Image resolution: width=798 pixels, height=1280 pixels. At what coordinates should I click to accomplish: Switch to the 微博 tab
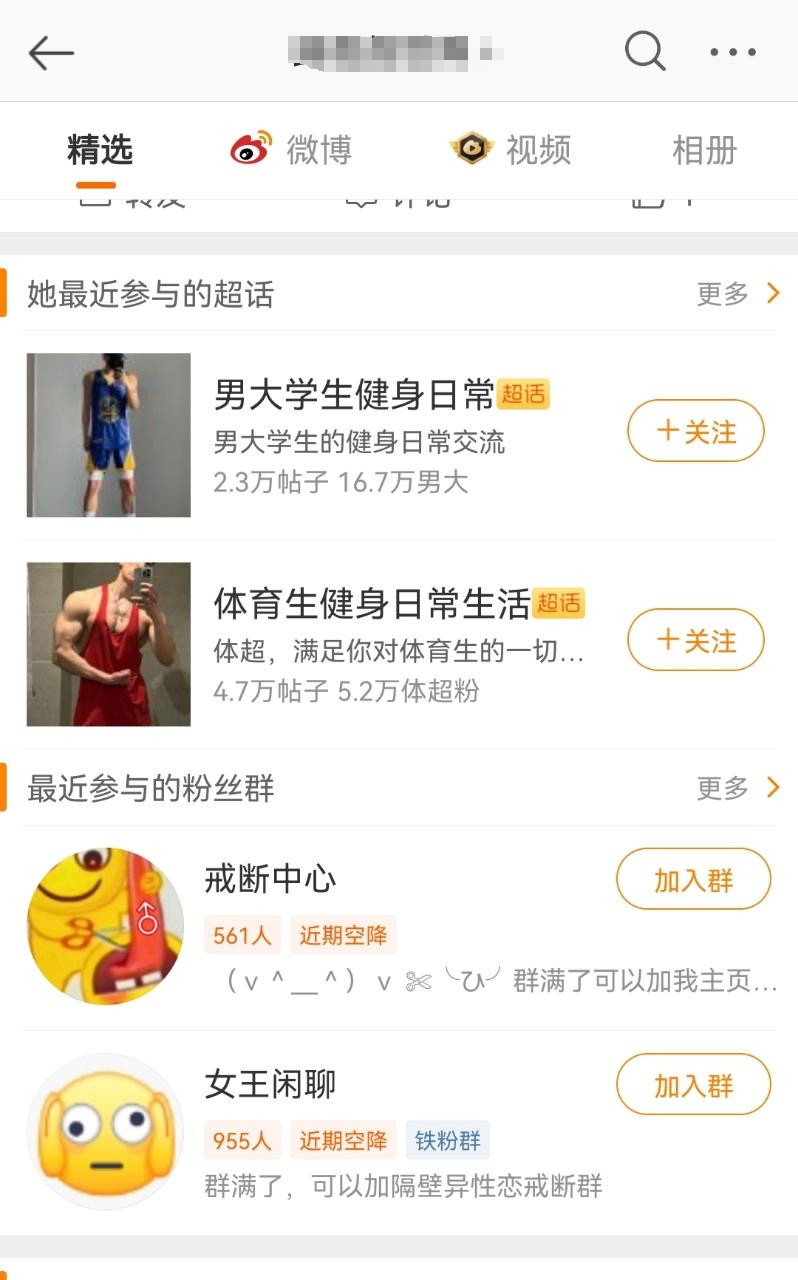click(x=291, y=150)
